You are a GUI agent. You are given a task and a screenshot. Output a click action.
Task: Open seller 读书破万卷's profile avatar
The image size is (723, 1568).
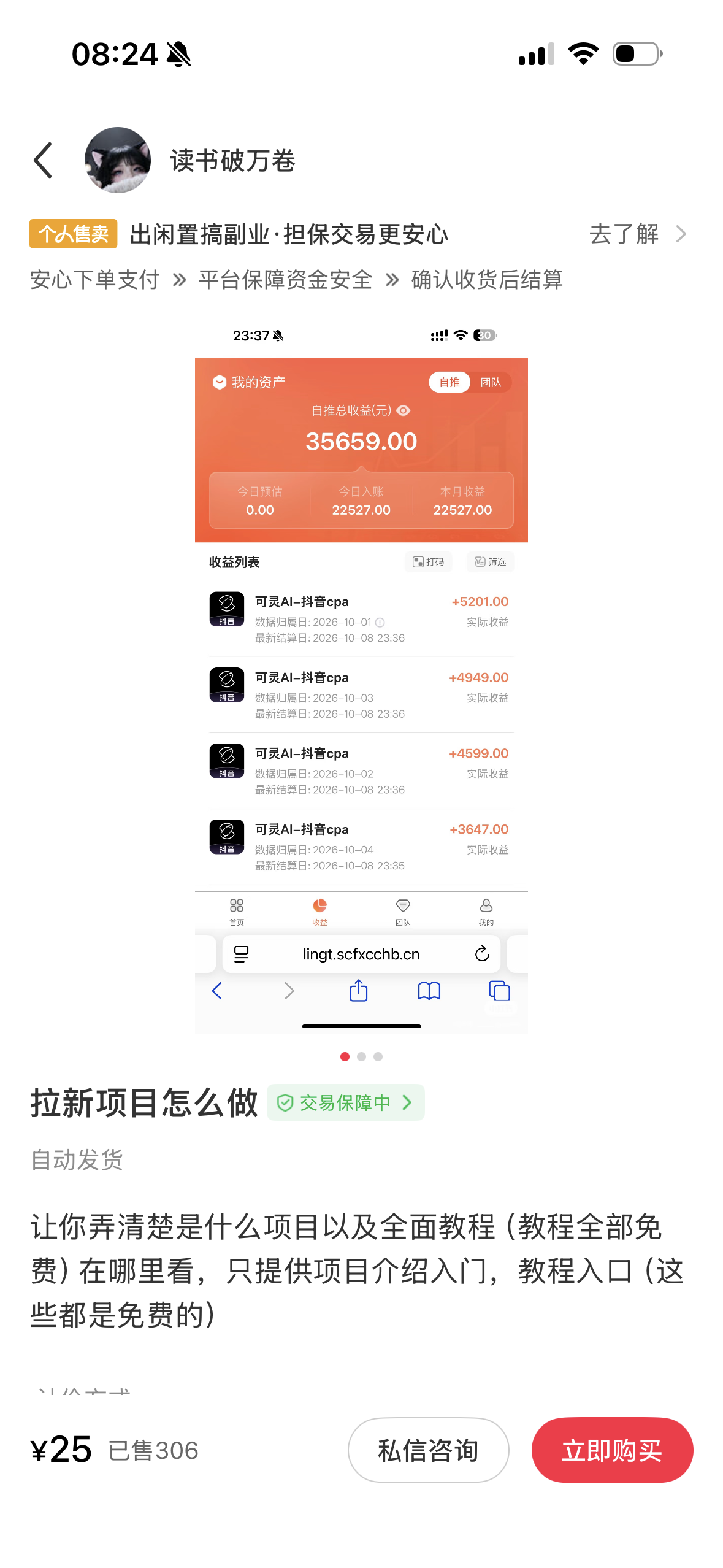pyautogui.click(x=118, y=160)
